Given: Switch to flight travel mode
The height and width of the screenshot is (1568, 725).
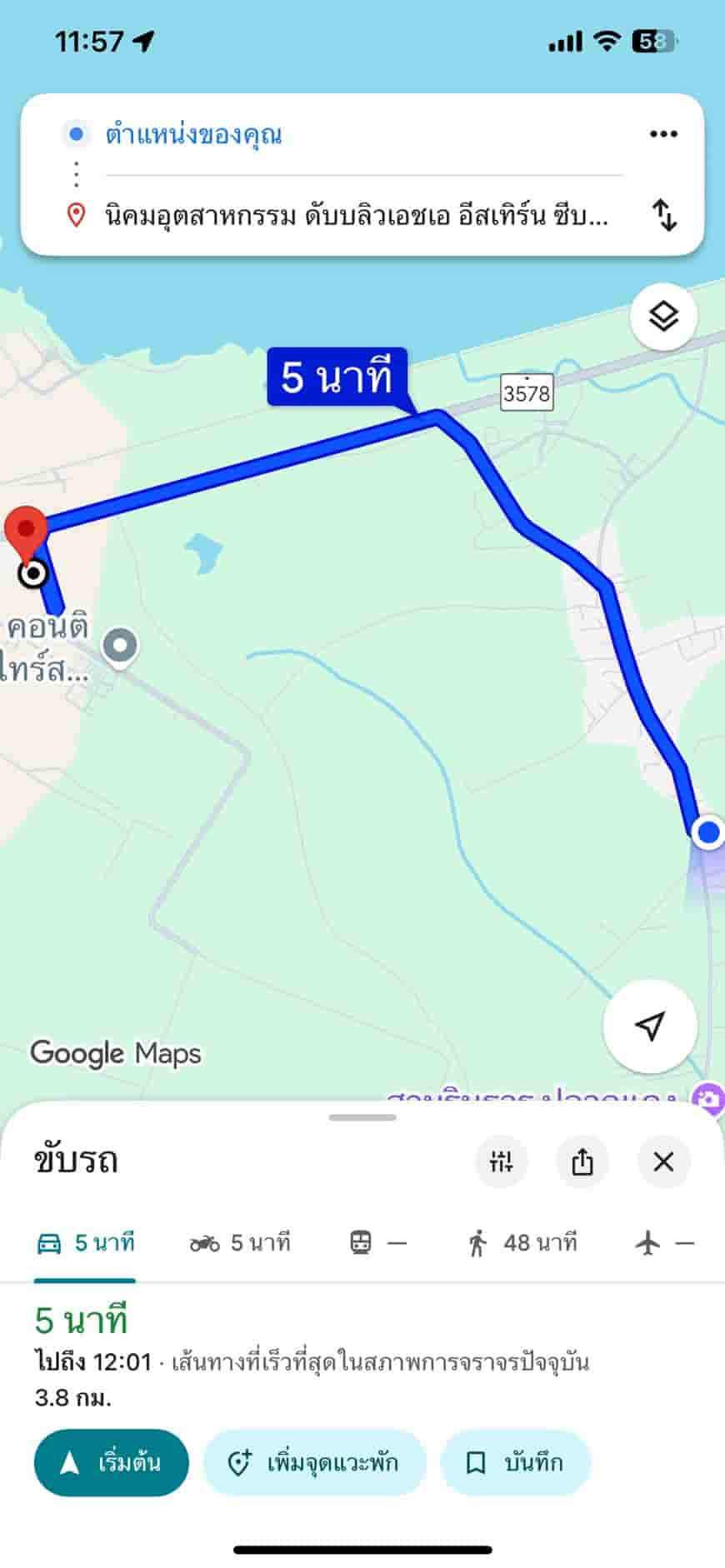Looking at the screenshot, I should tap(664, 1243).
